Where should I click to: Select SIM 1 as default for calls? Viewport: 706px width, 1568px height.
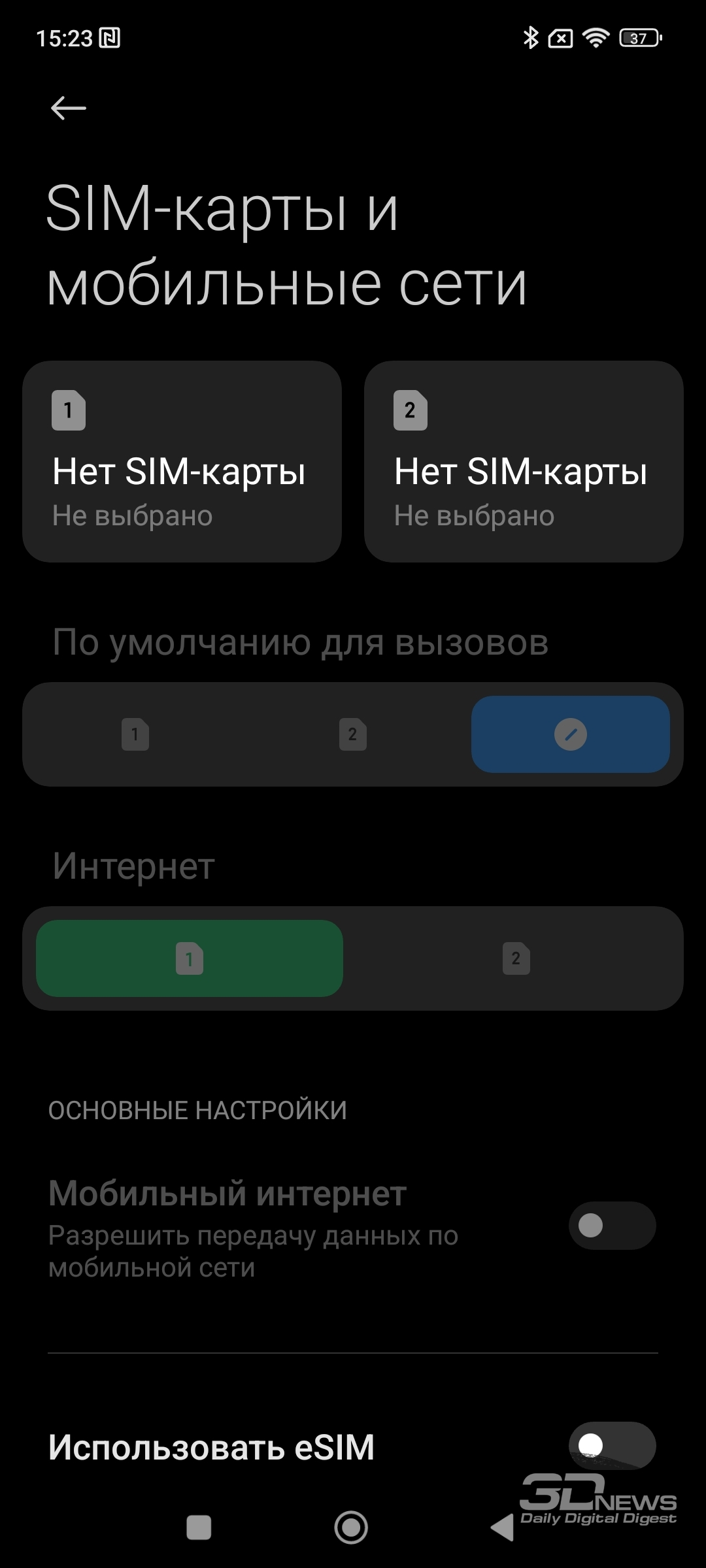[x=135, y=734]
